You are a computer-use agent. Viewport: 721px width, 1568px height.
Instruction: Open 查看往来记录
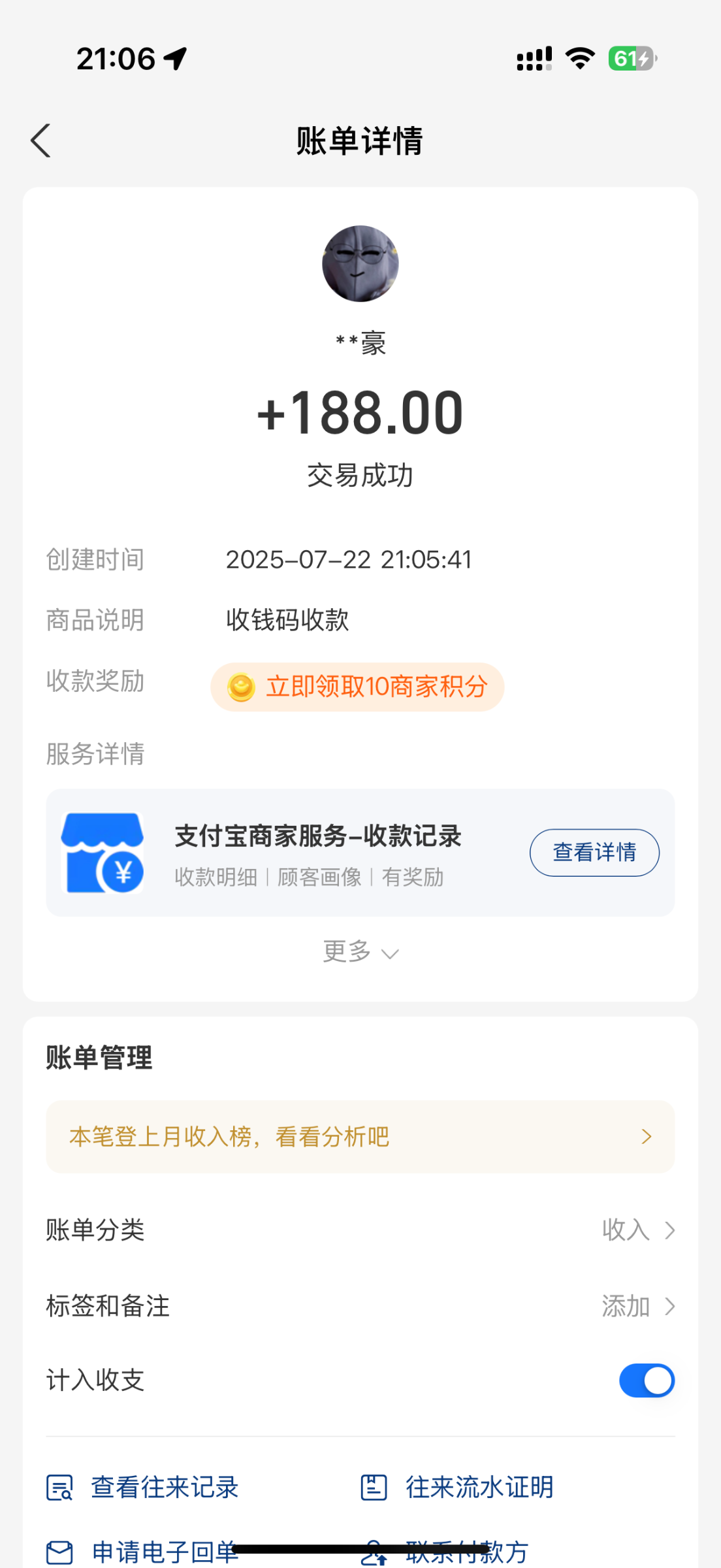click(142, 1487)
